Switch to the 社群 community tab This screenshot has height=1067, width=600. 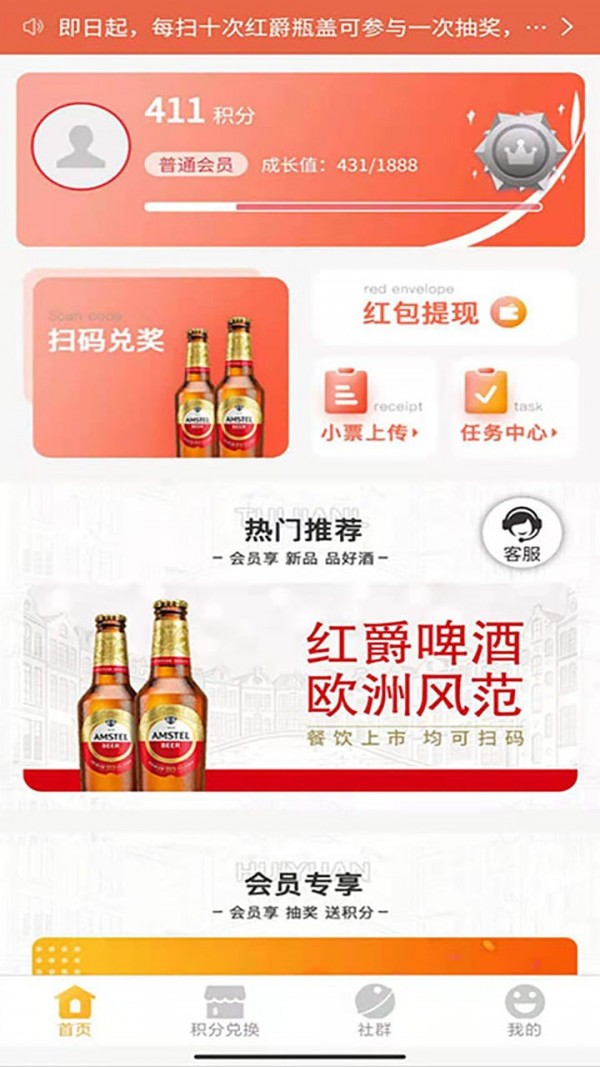(x=375, y=1010)
